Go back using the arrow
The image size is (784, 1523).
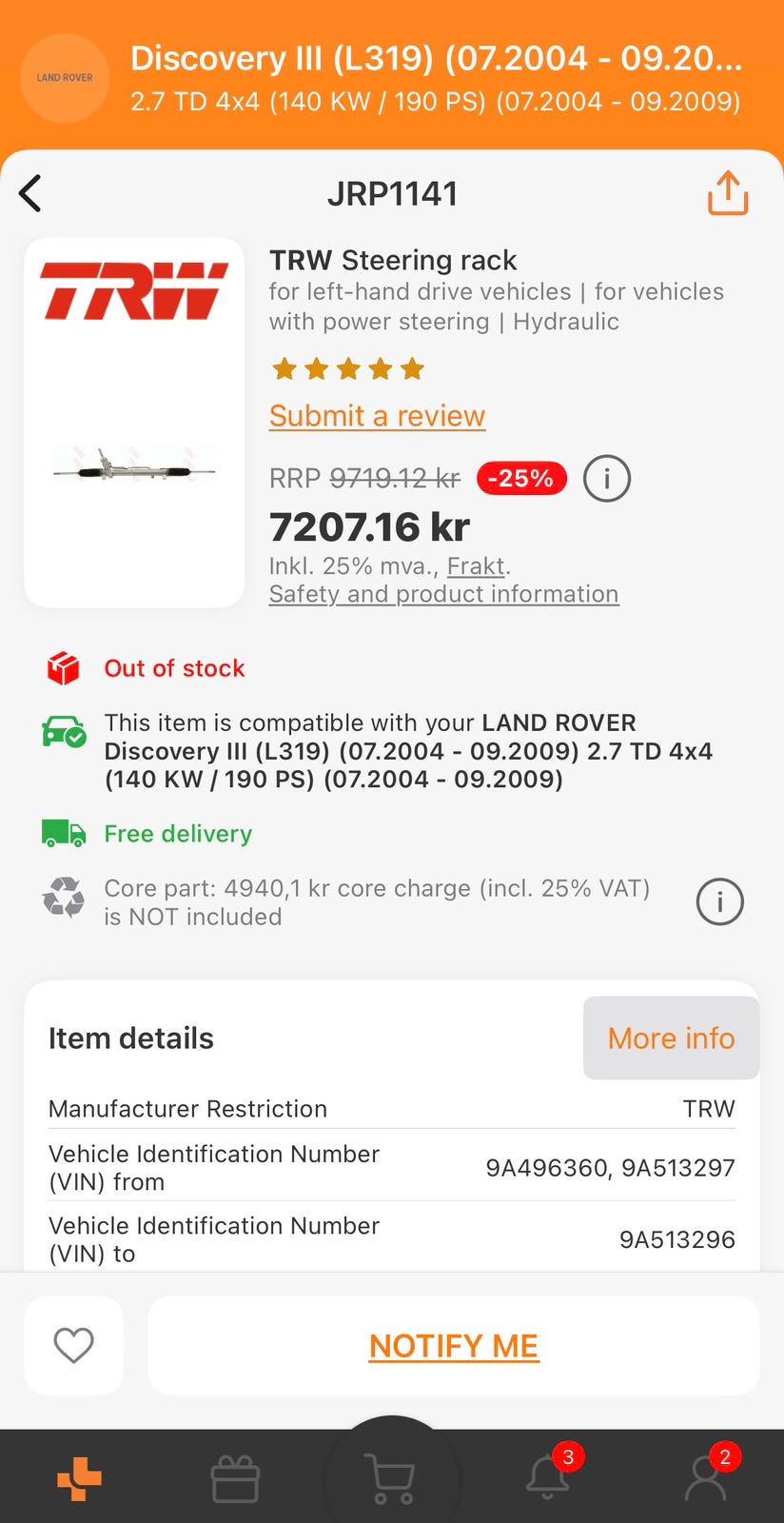coord(31,193)
